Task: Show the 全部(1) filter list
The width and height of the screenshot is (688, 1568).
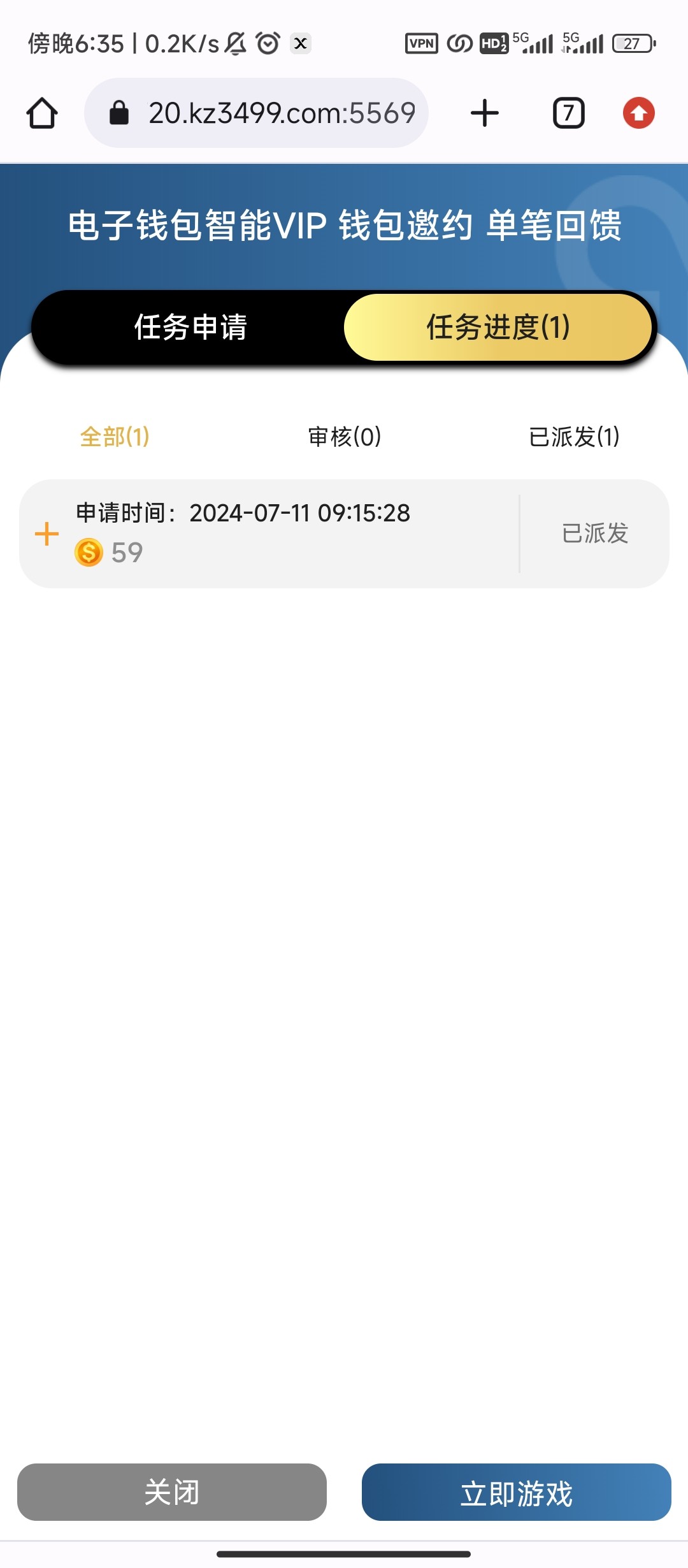Action: click(x=115, y=437)
